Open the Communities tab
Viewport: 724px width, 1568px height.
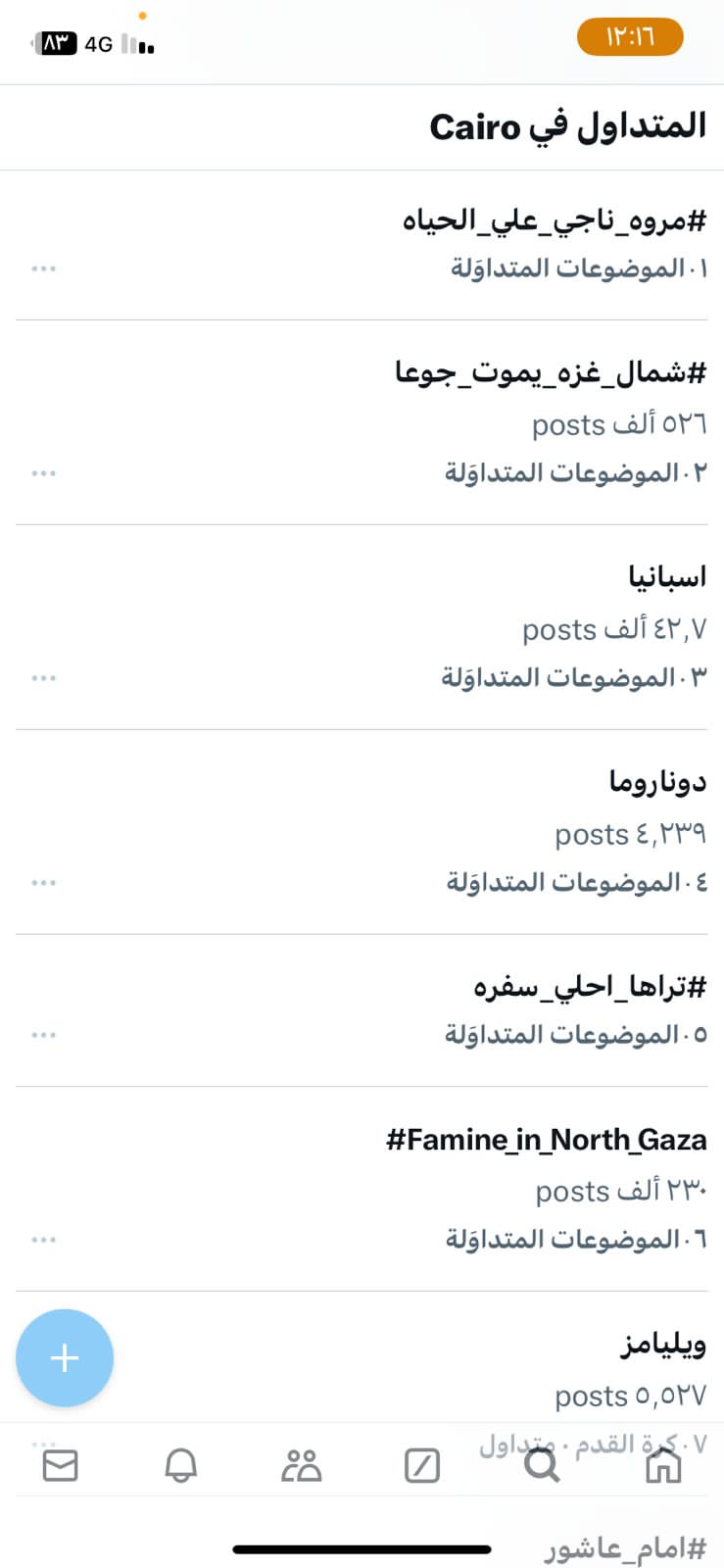pos(301,1466)
